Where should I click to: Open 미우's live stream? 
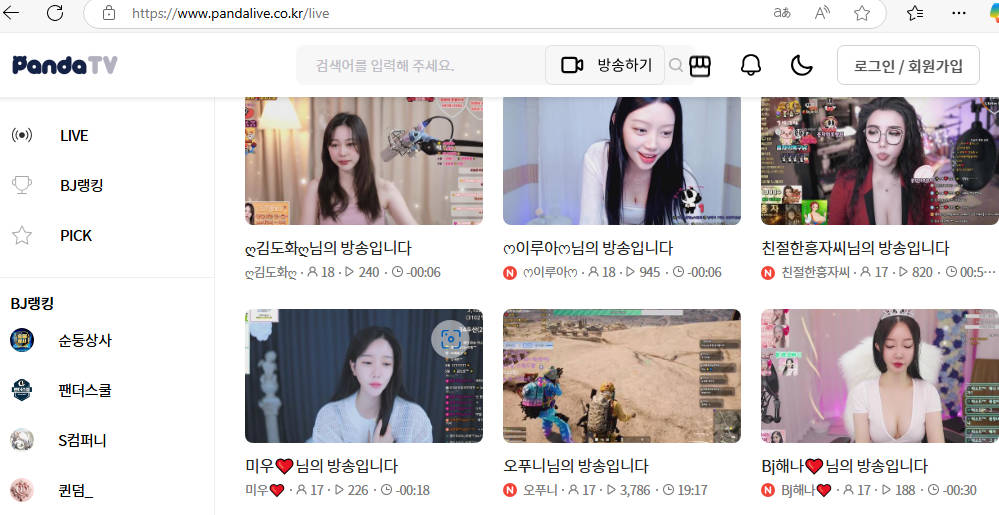[363, 375]
